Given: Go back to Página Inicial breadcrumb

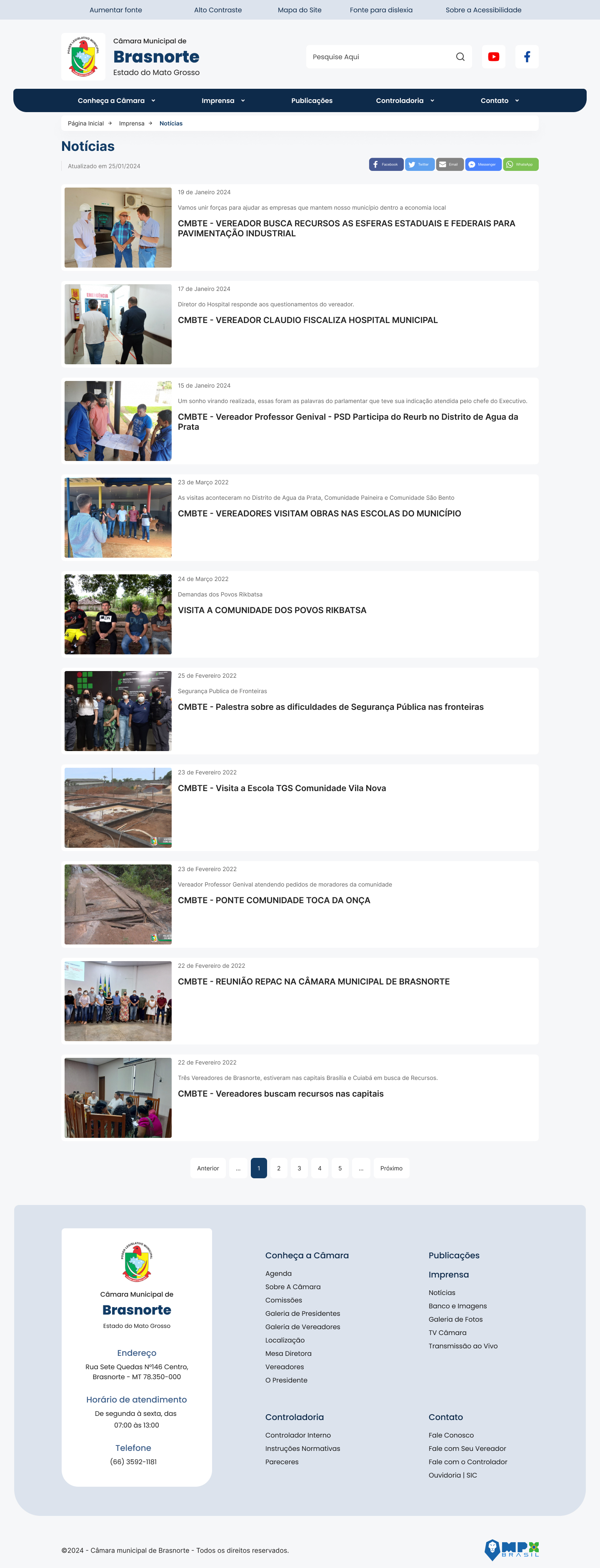Looking at the screenshot, I should tap(86, 123).
